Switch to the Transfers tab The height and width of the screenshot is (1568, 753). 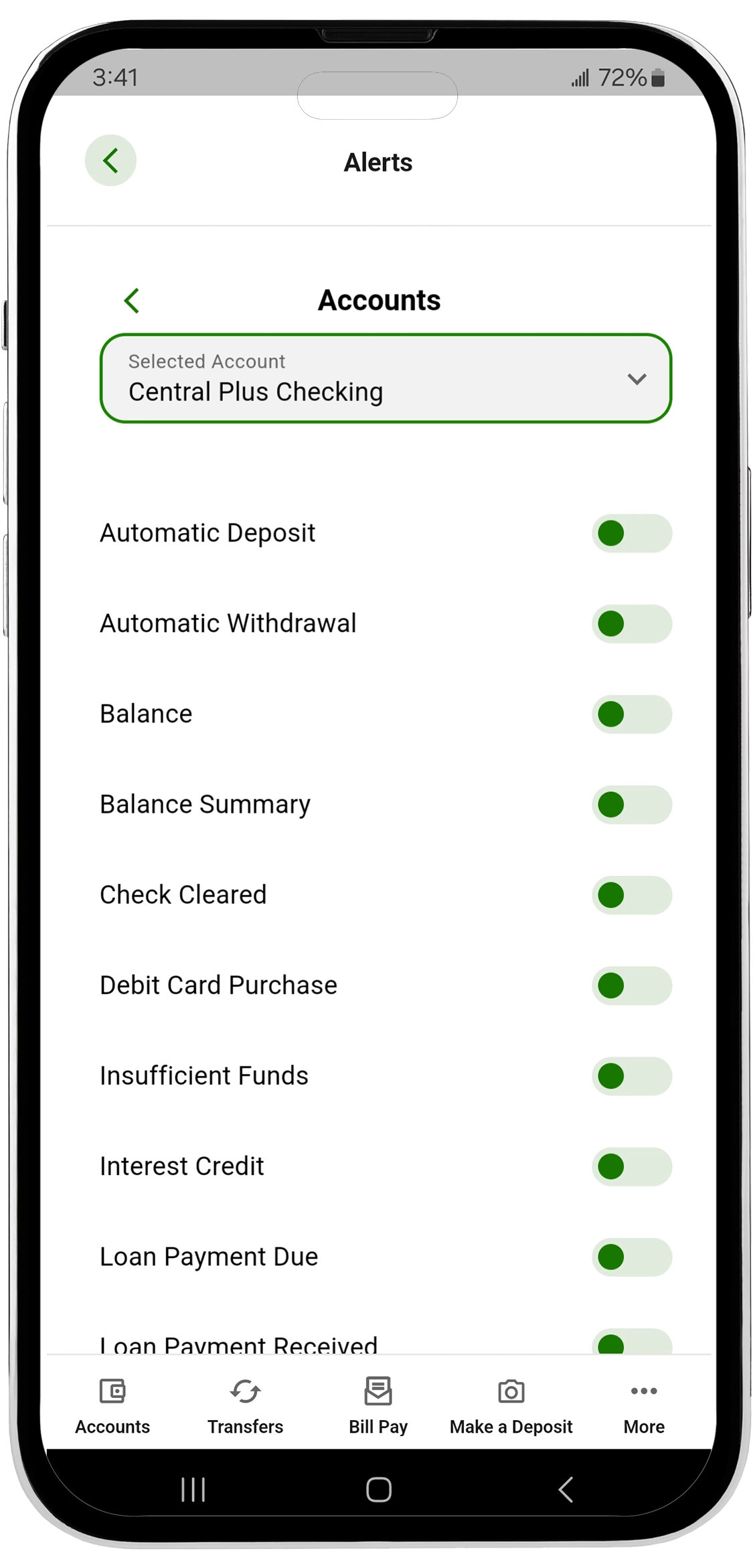point(245,1405)
